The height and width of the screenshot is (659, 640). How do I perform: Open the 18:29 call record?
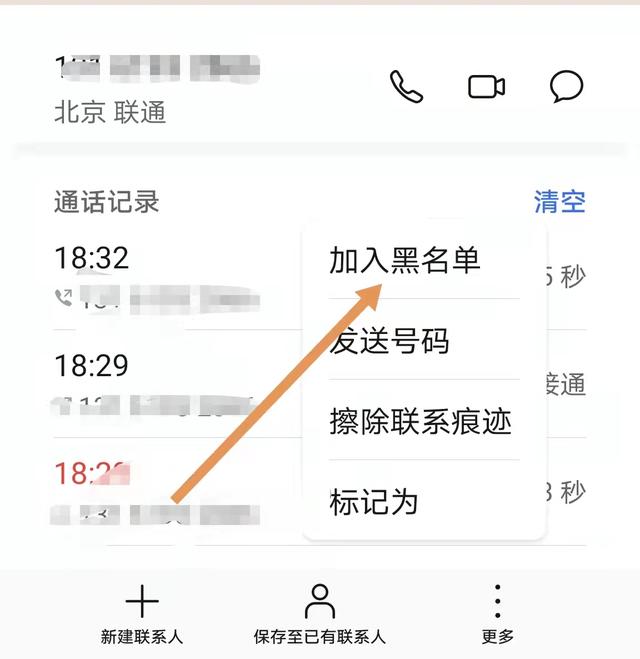click(x=160, y=383)
